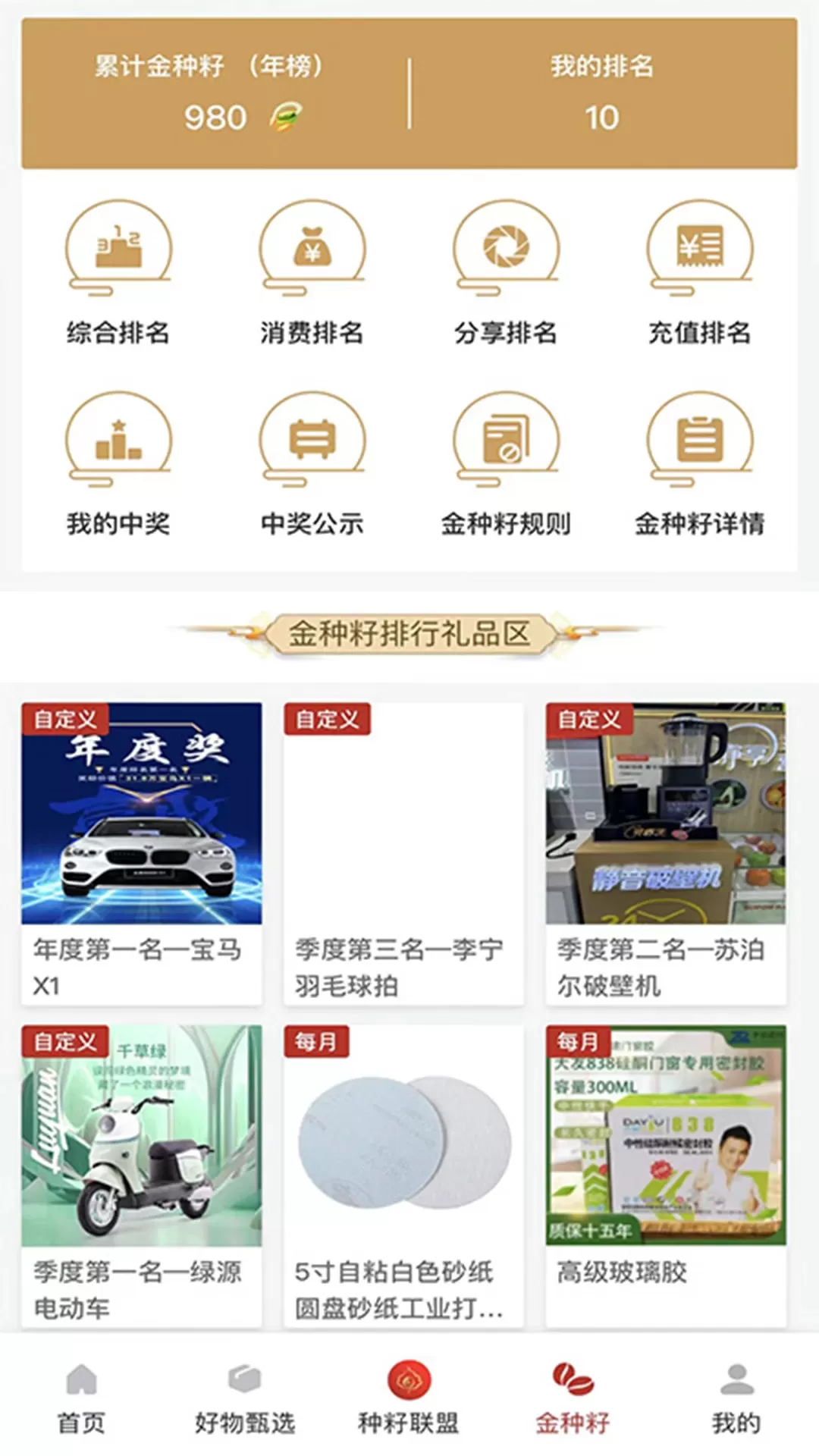Open the 季度第二名—苏泊尔破壁机 gift card
This screenshot has width=819, height=1456.
click(x=666, y=854)
